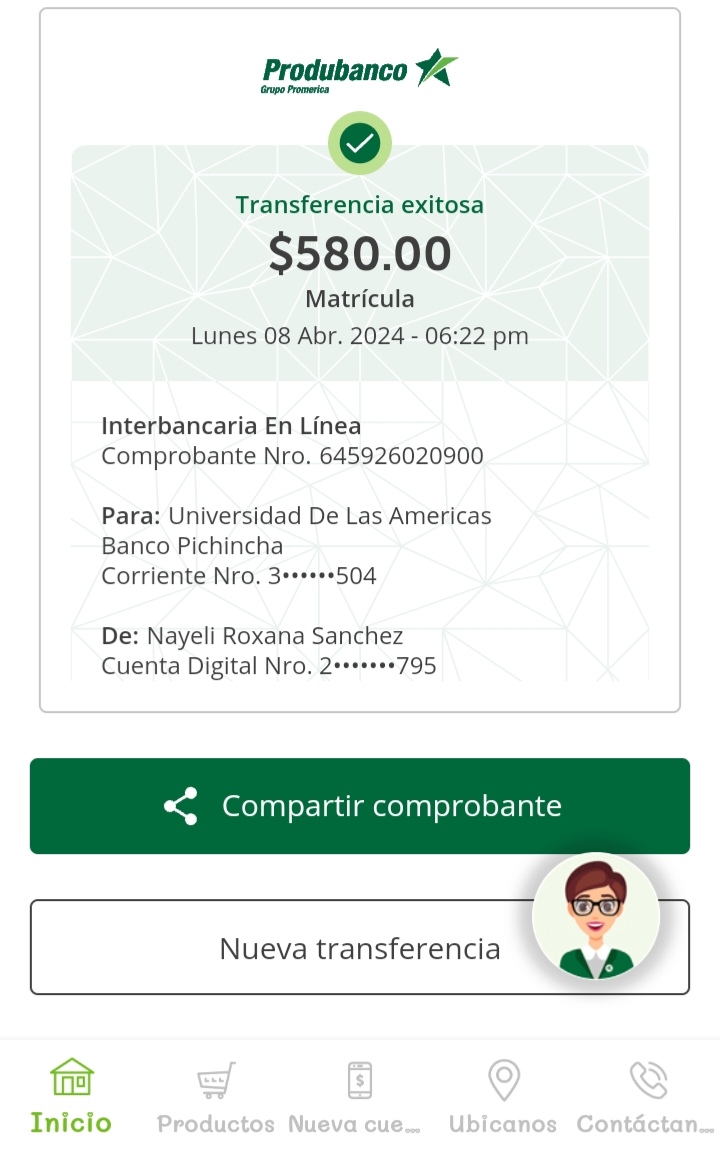Viewport: 720px width, 1151px height.
Task: Go to the Inicio tab
Action: 71,1097
